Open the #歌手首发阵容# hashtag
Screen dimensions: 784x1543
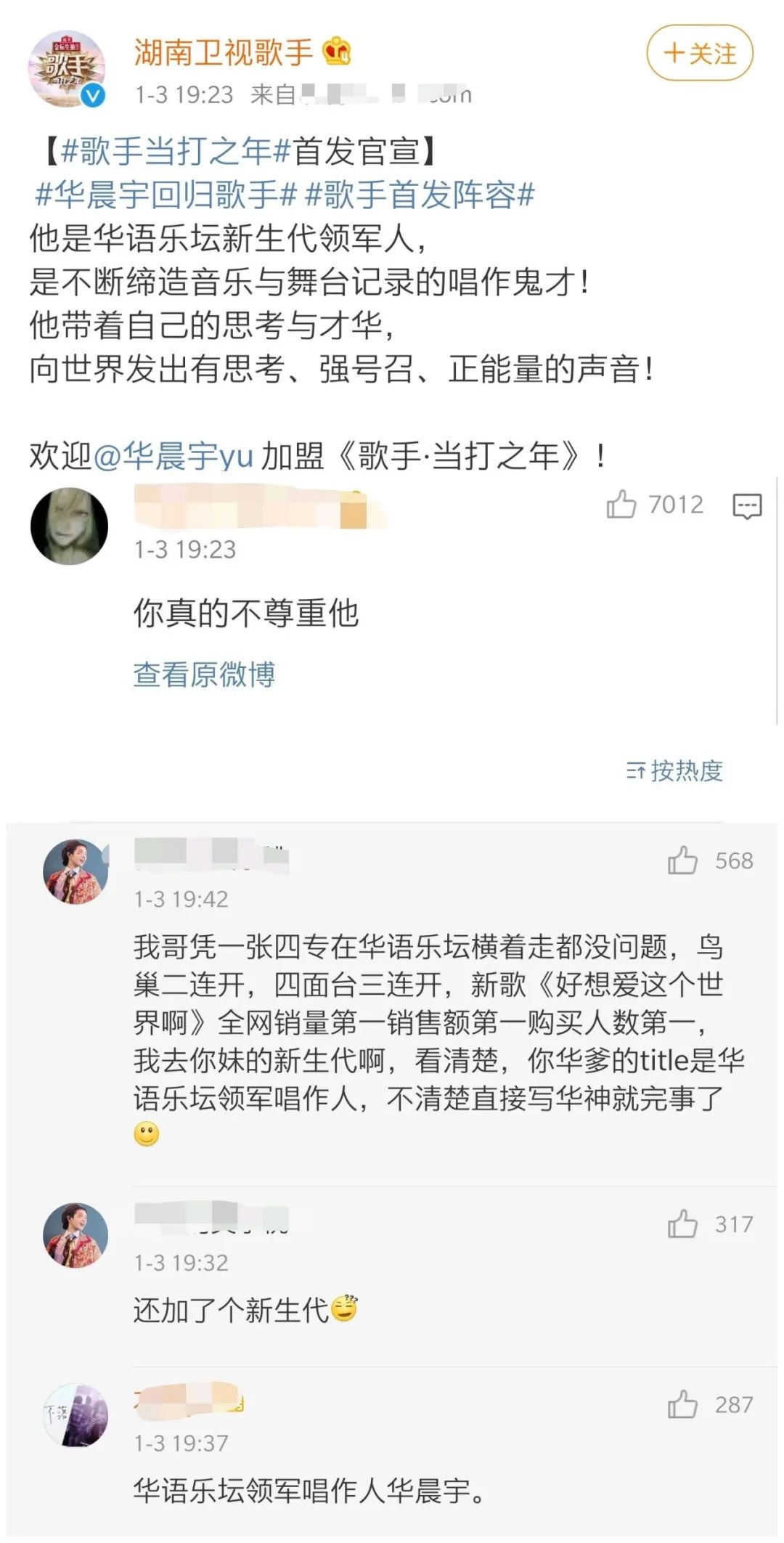coord(420,195)
